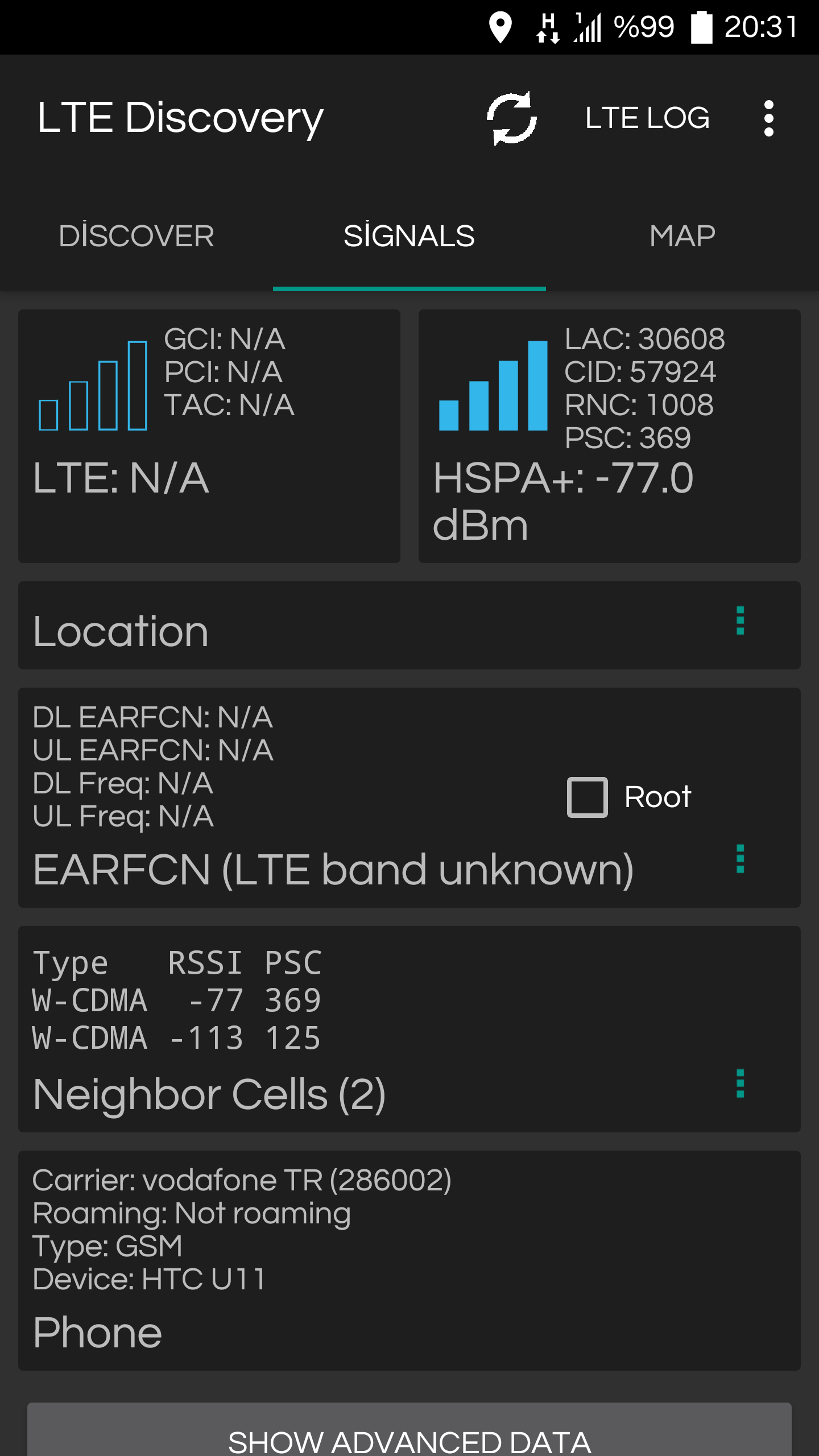Open the EARFCN card's options menu

click(x=740, y=859)
